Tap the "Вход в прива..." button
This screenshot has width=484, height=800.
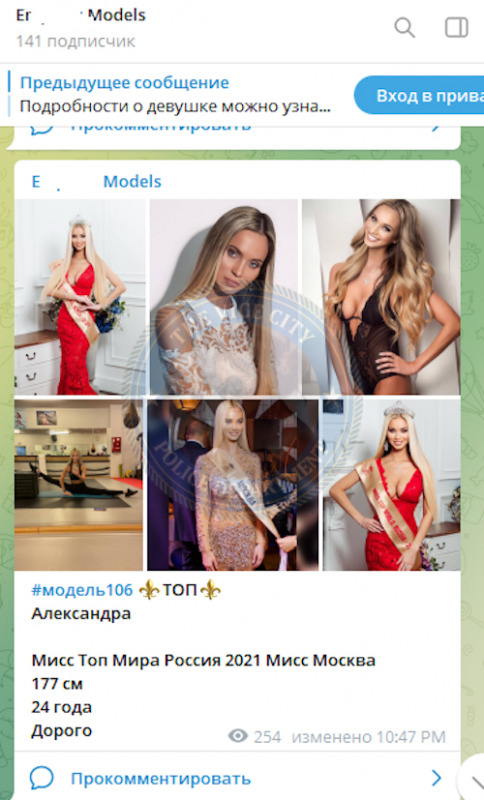(419, 95)
